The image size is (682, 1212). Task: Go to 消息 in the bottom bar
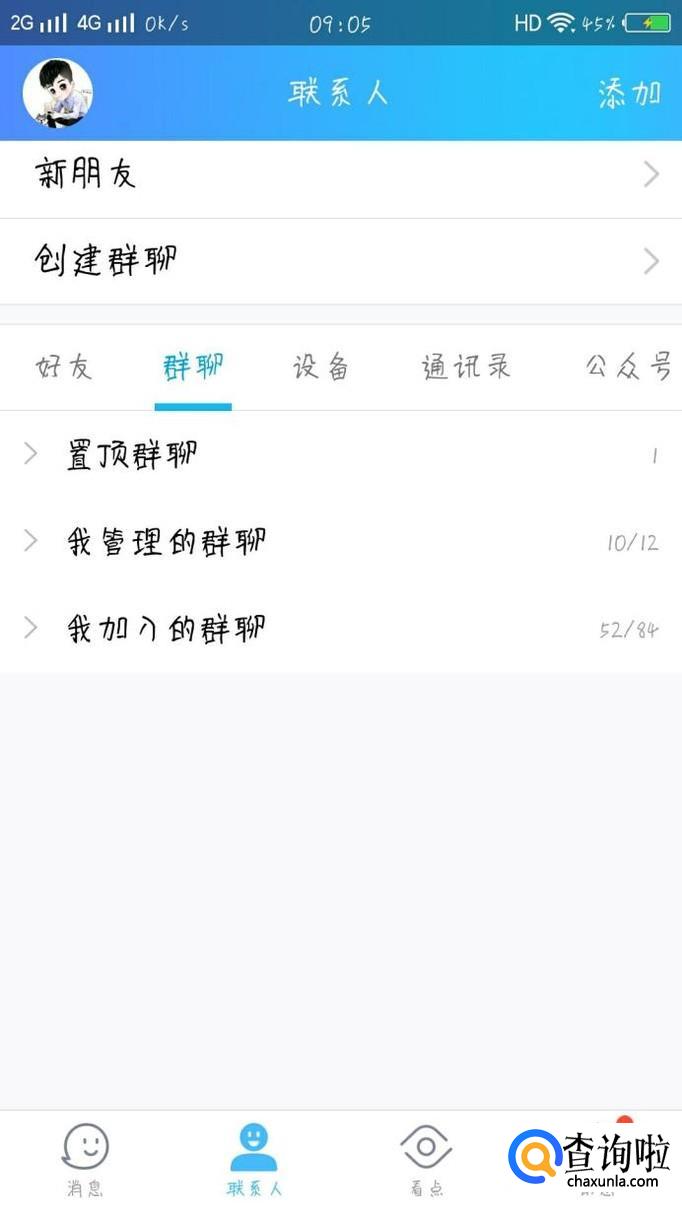coord(85,1160)
